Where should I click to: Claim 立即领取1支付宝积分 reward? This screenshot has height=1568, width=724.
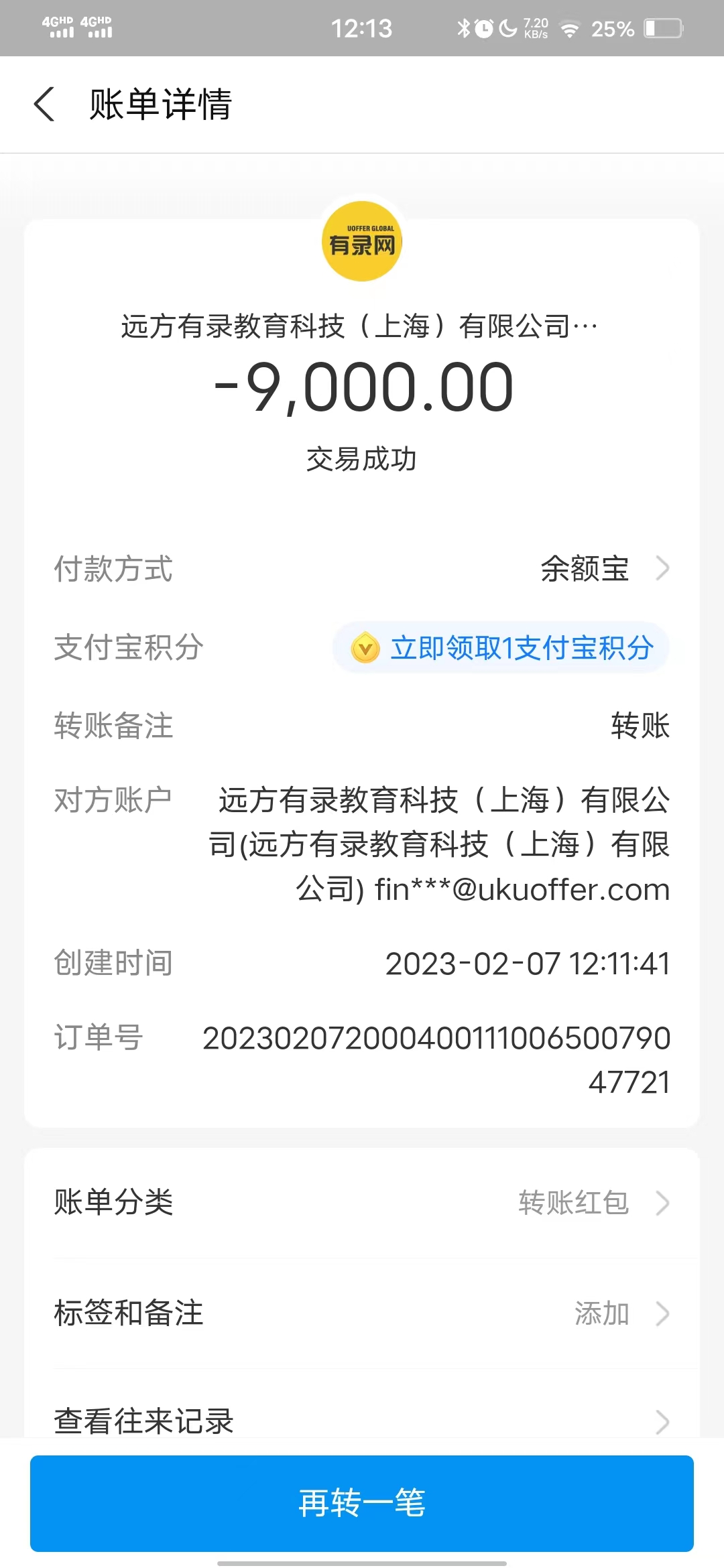point(501,648)
